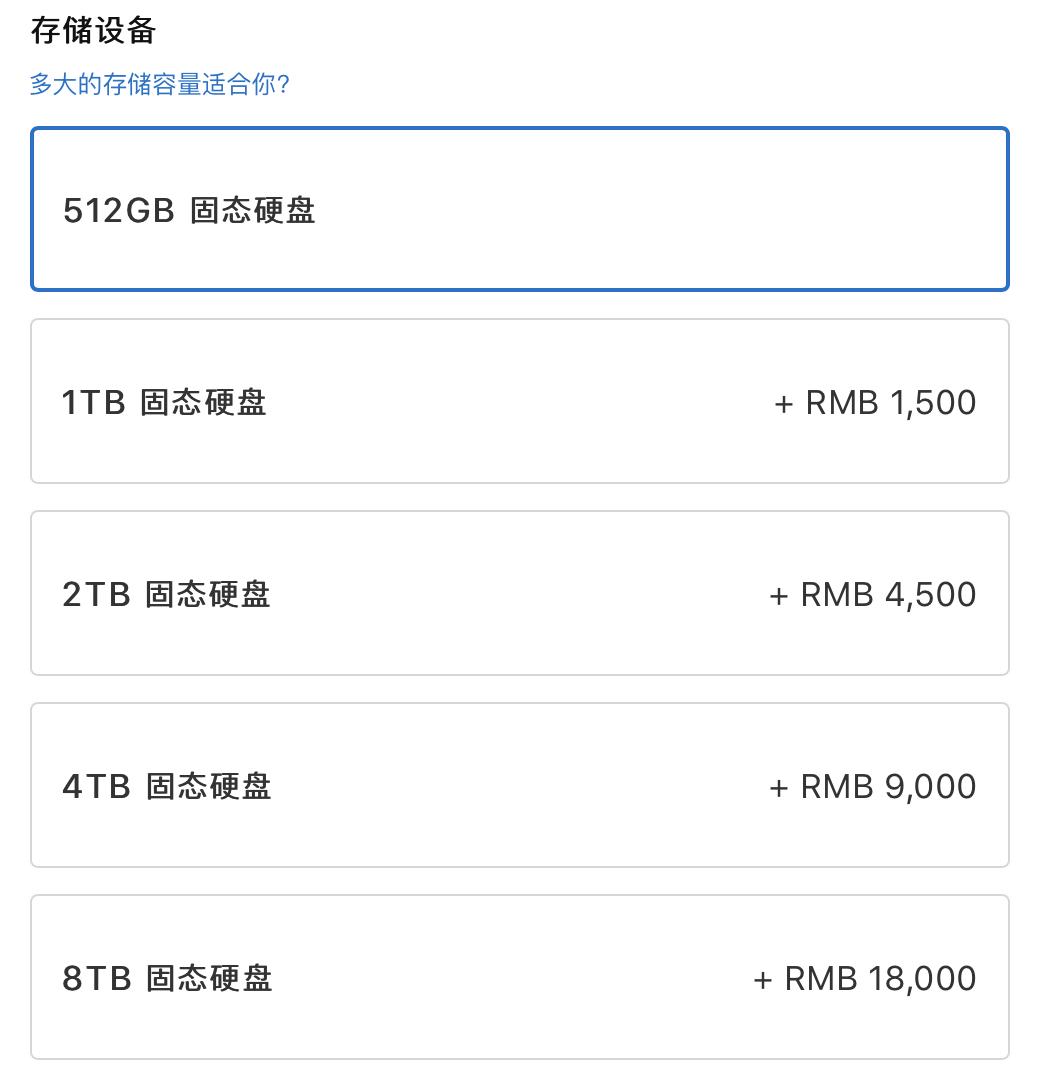Click the highlighted blue-bordered storage card
Screen dimensions: 1040x1090
point(520,208)
